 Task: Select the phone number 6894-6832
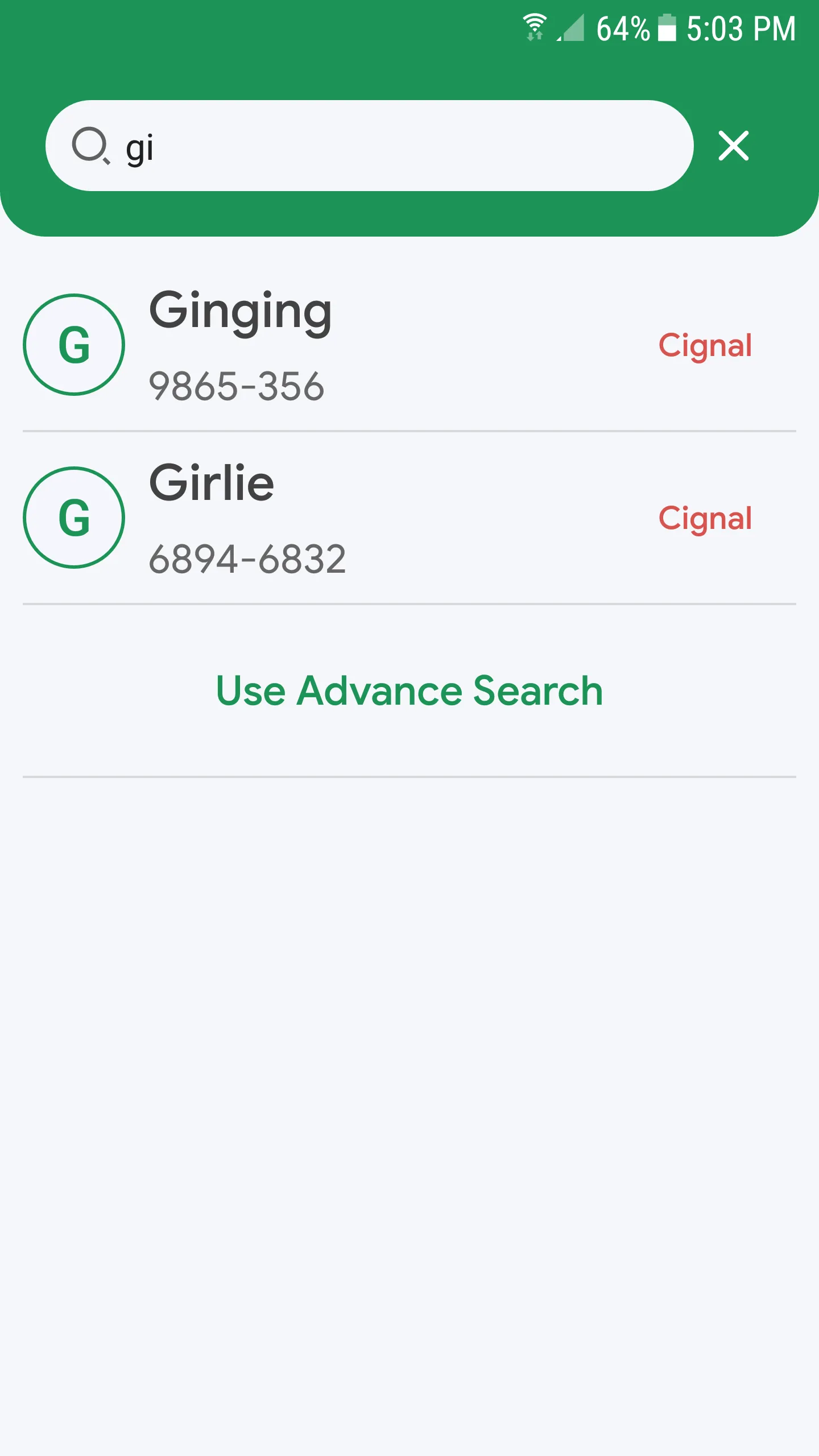pyautogui.click(x=247, y=559)
